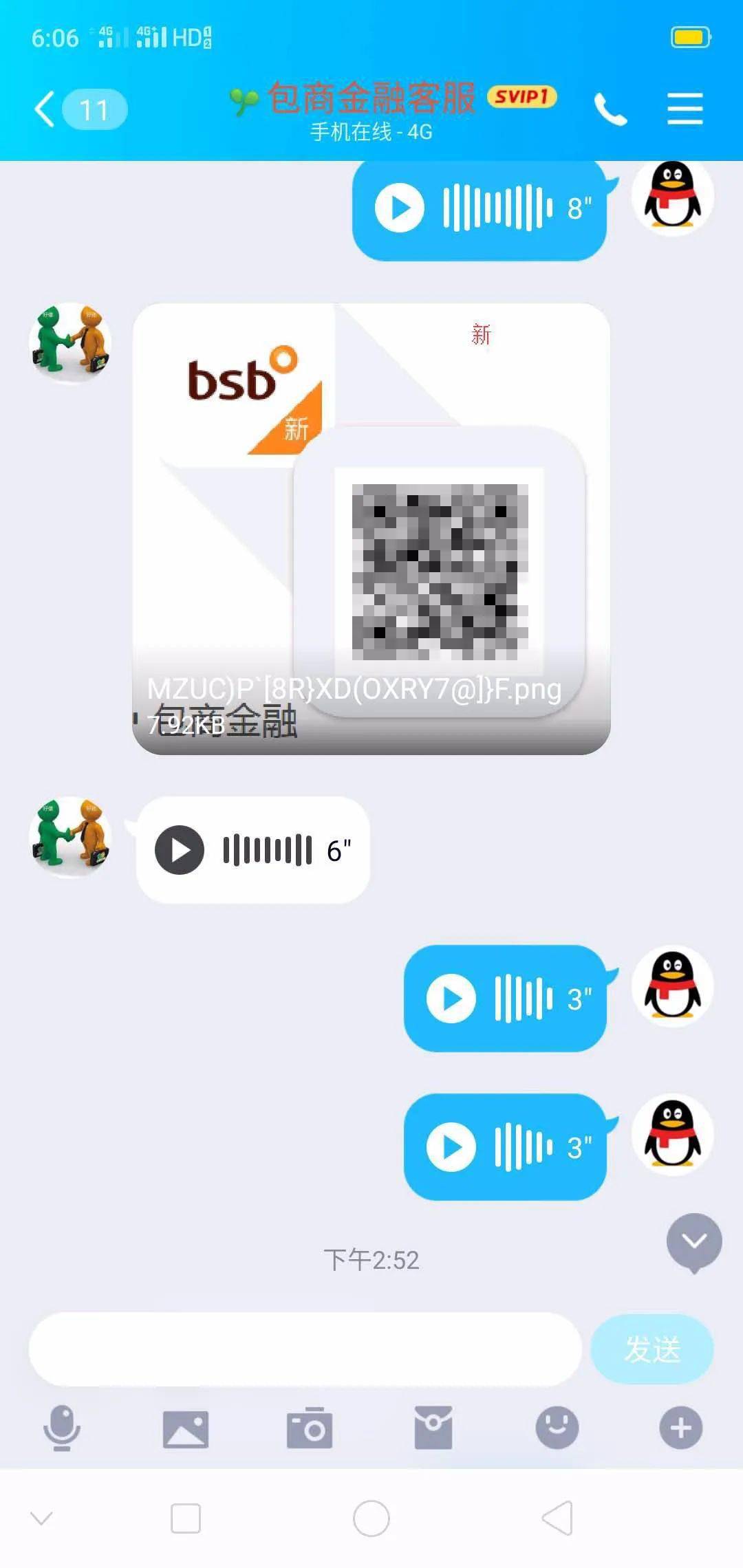Focus the message input field
Screen dimensions: 743x1568
(305, 1349)
